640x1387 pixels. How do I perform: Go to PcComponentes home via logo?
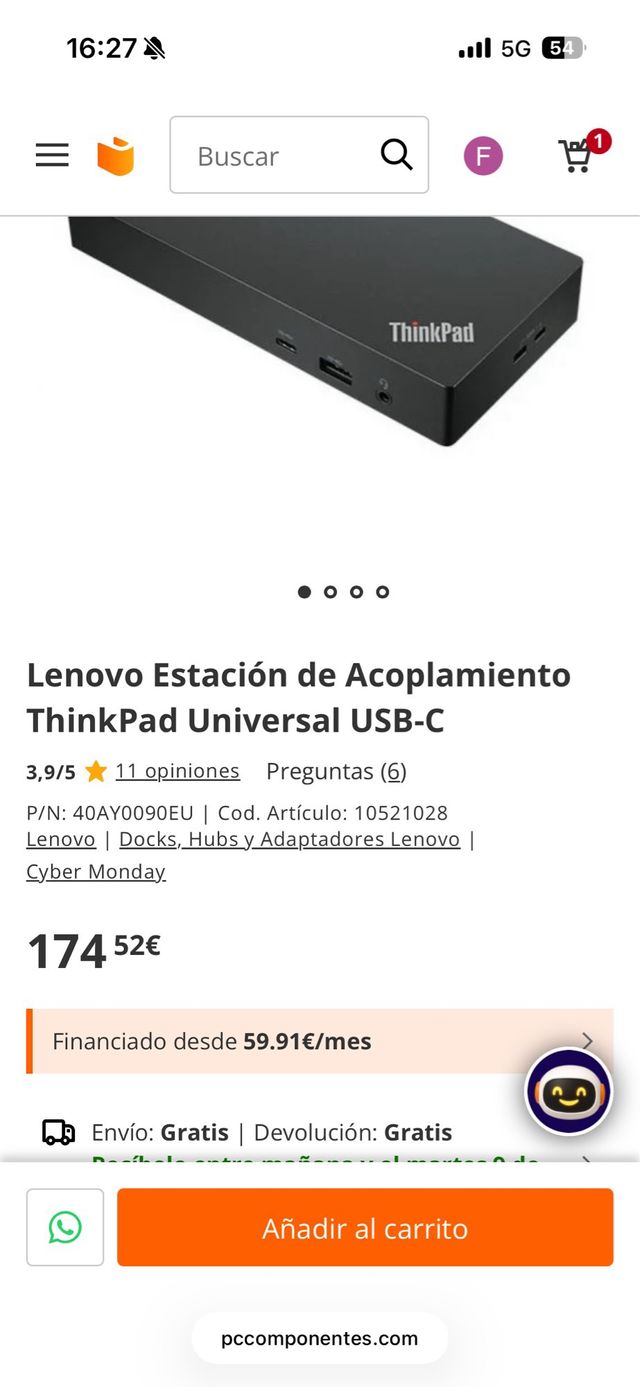(115, 156)
